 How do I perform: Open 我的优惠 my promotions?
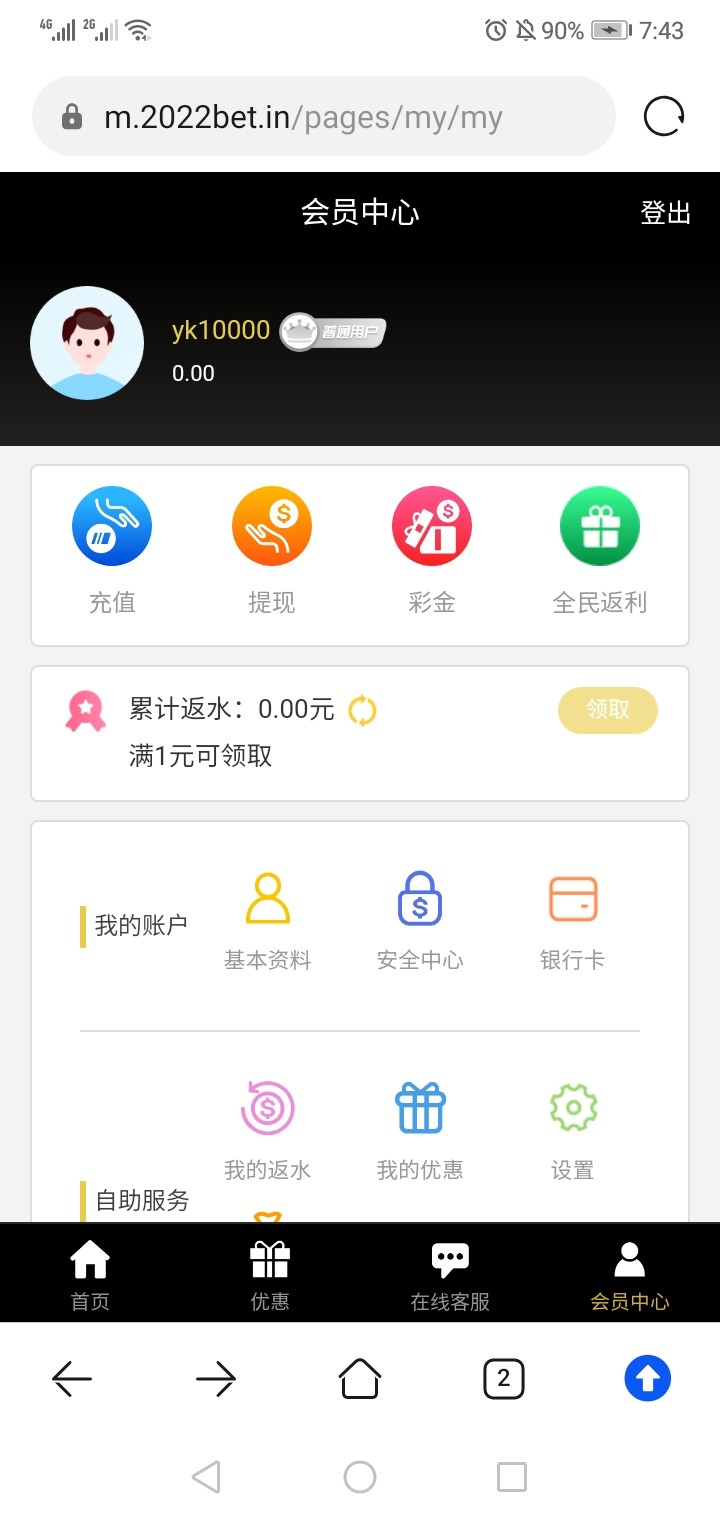420,1130
